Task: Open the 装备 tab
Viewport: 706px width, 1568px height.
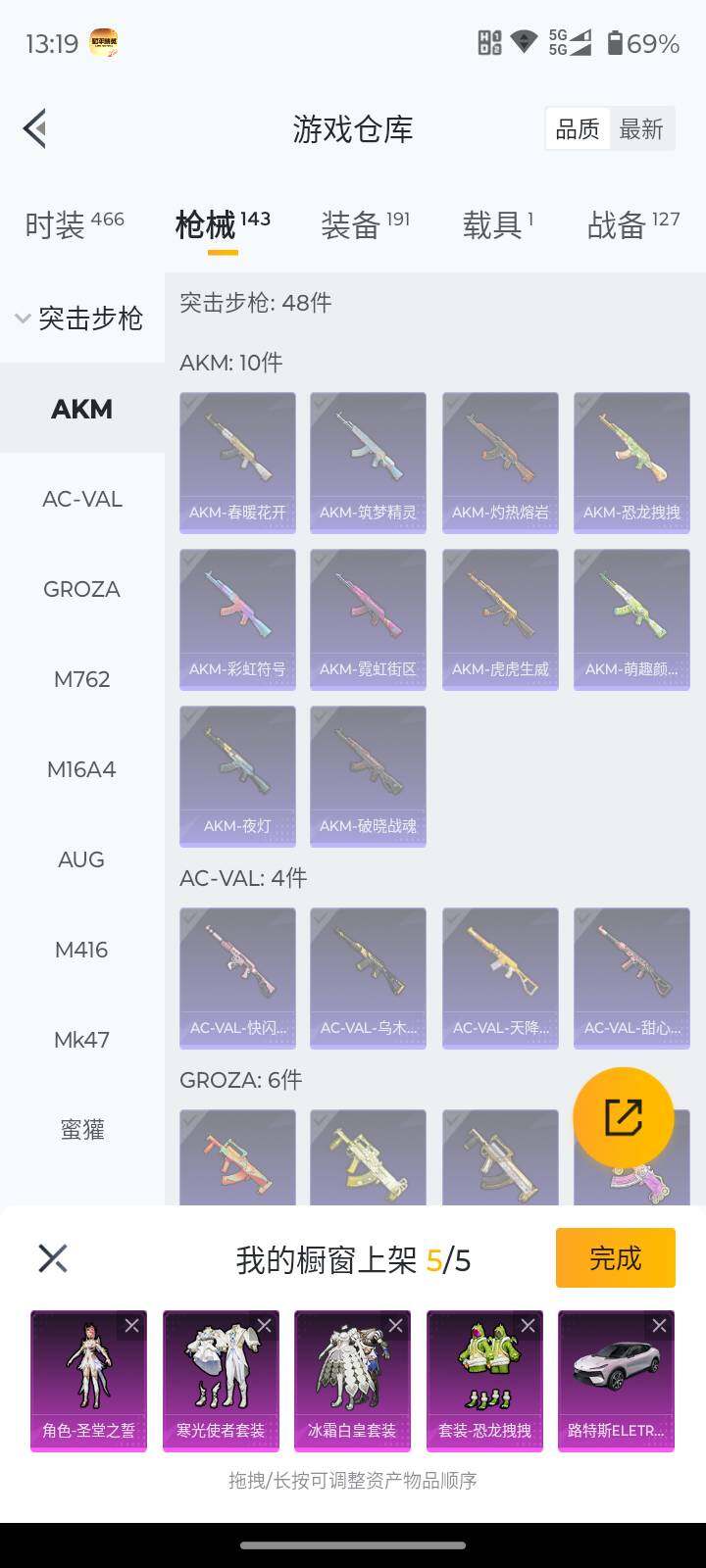Action: click(x=365, y=224)
